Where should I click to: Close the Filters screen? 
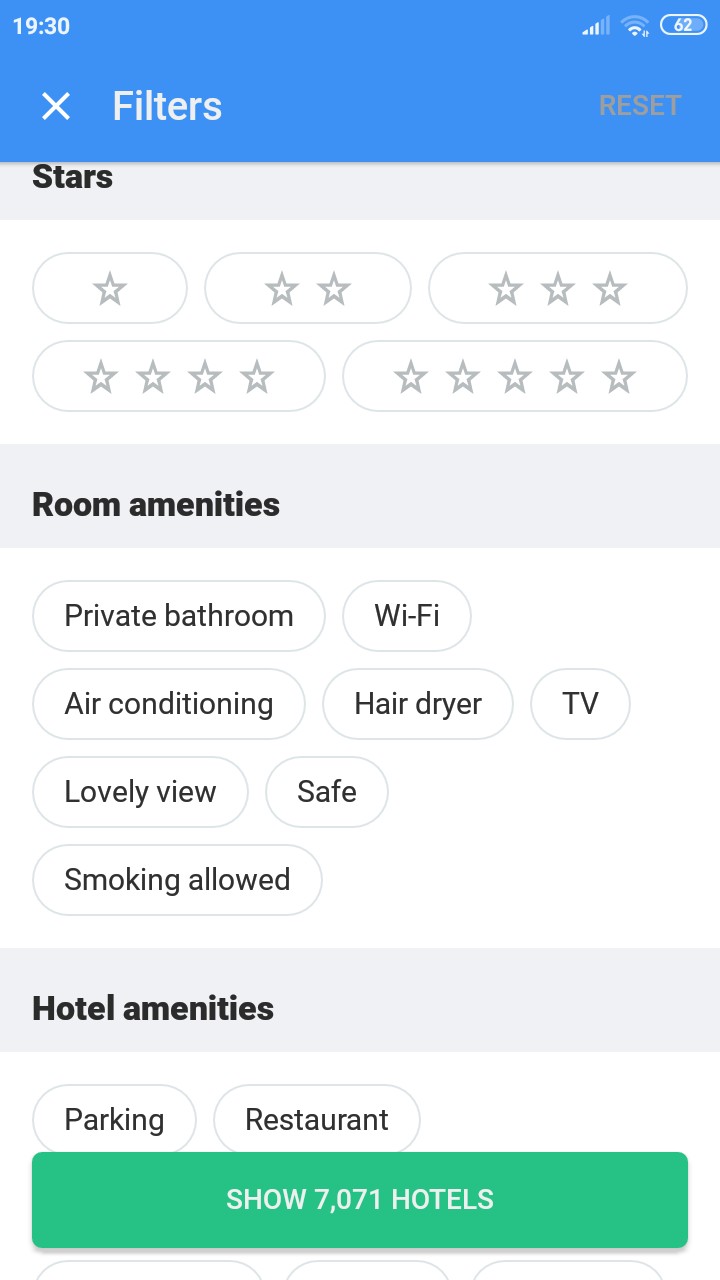(x=56, y=106)
